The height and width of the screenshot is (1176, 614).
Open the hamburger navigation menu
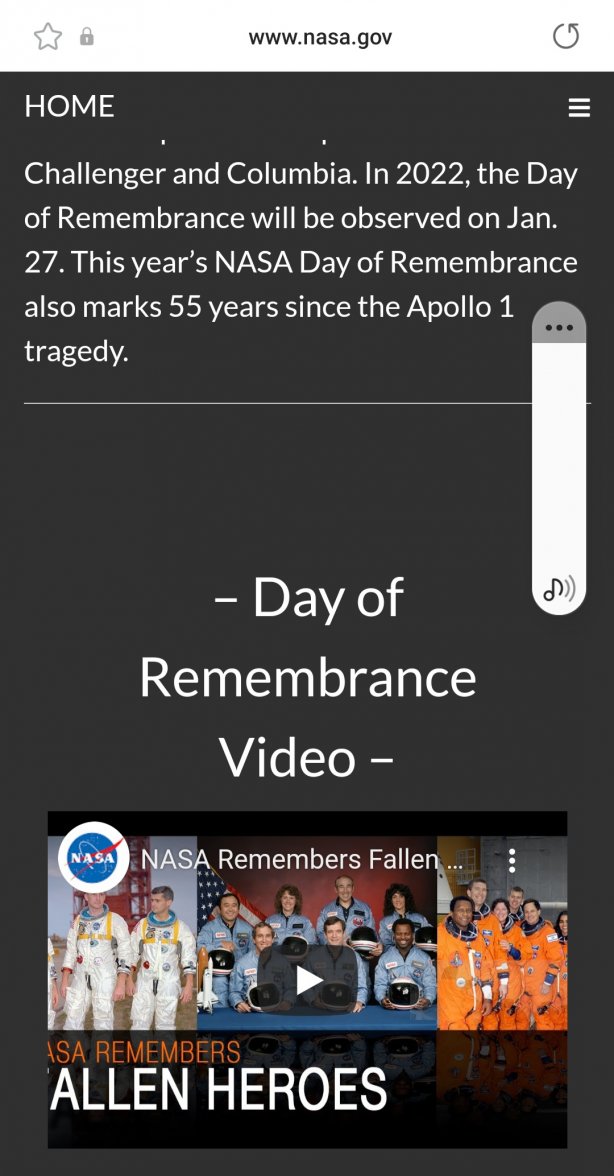(x=579, y=108)
